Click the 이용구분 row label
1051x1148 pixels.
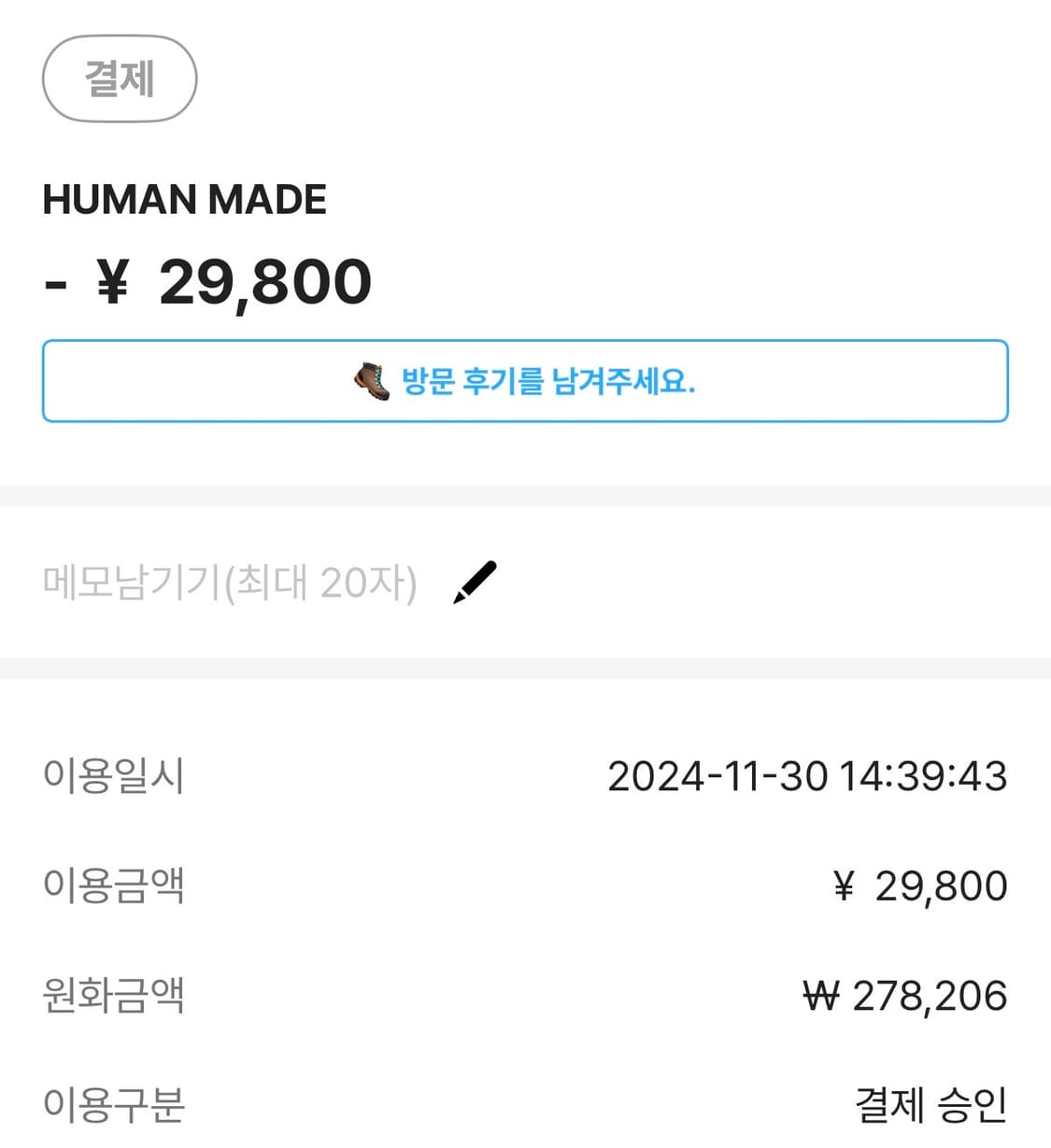(114, 1105)
